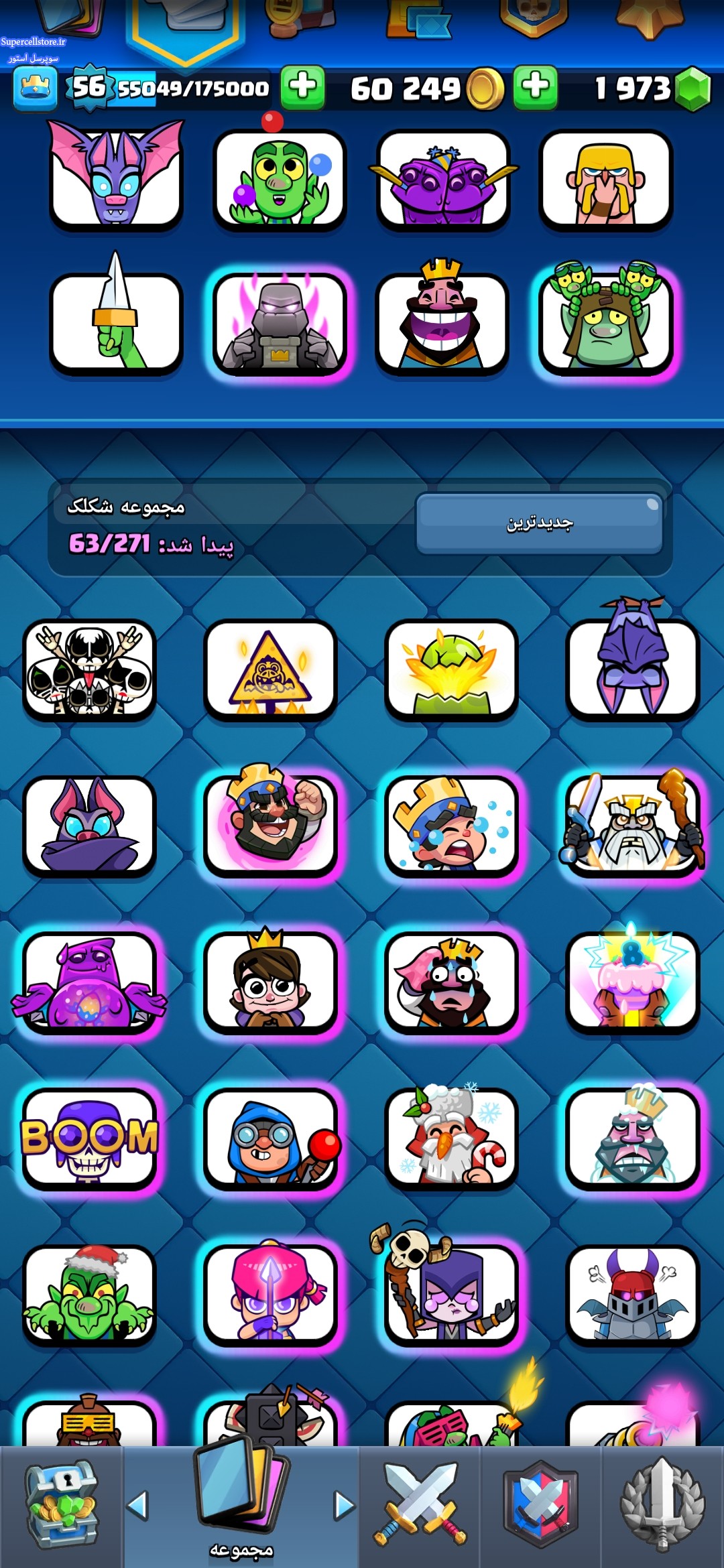Select the barbarian facepalm deck emote

click(605, 180)
